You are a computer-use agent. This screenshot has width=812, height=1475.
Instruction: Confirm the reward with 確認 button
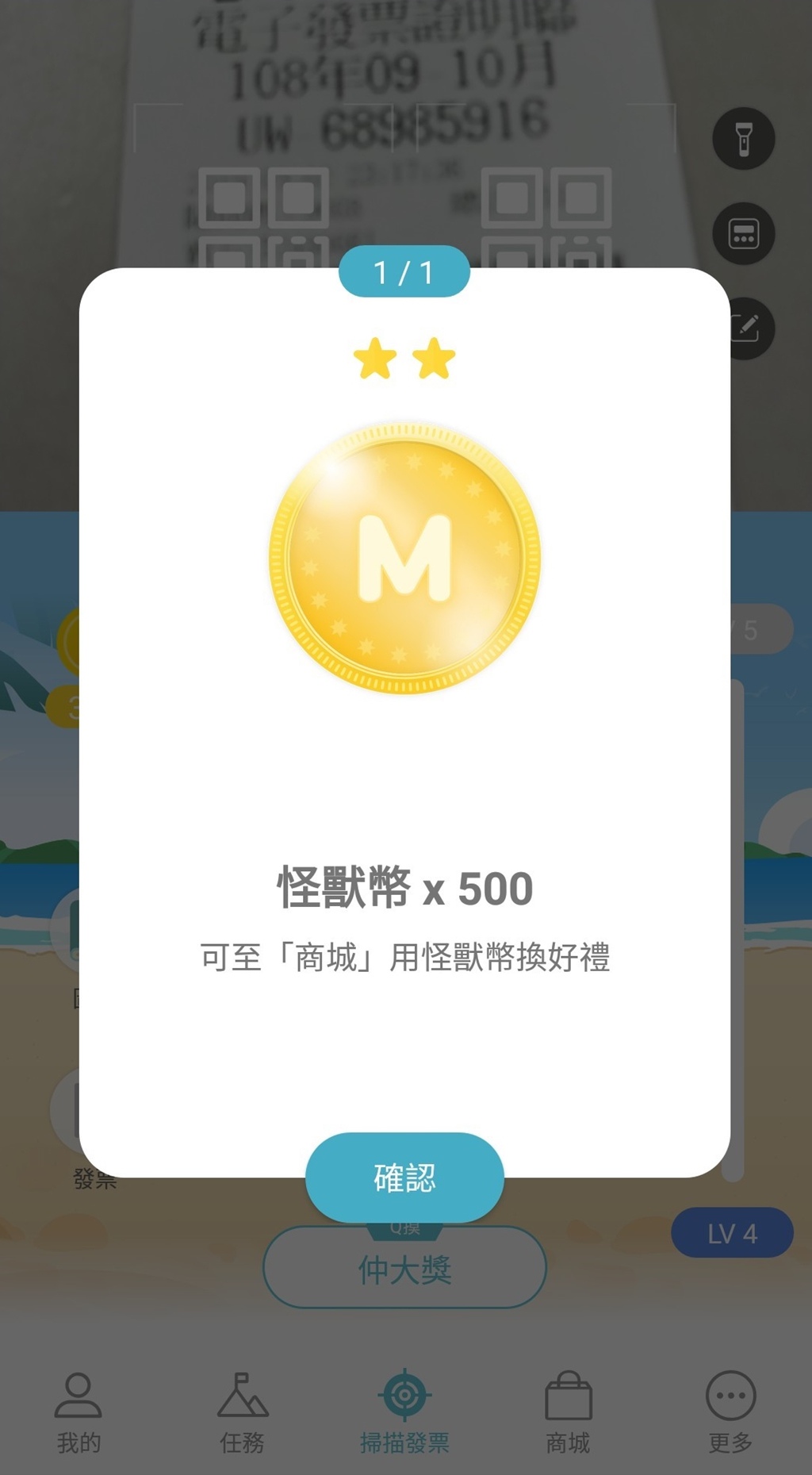click(x=404, y=1177)
